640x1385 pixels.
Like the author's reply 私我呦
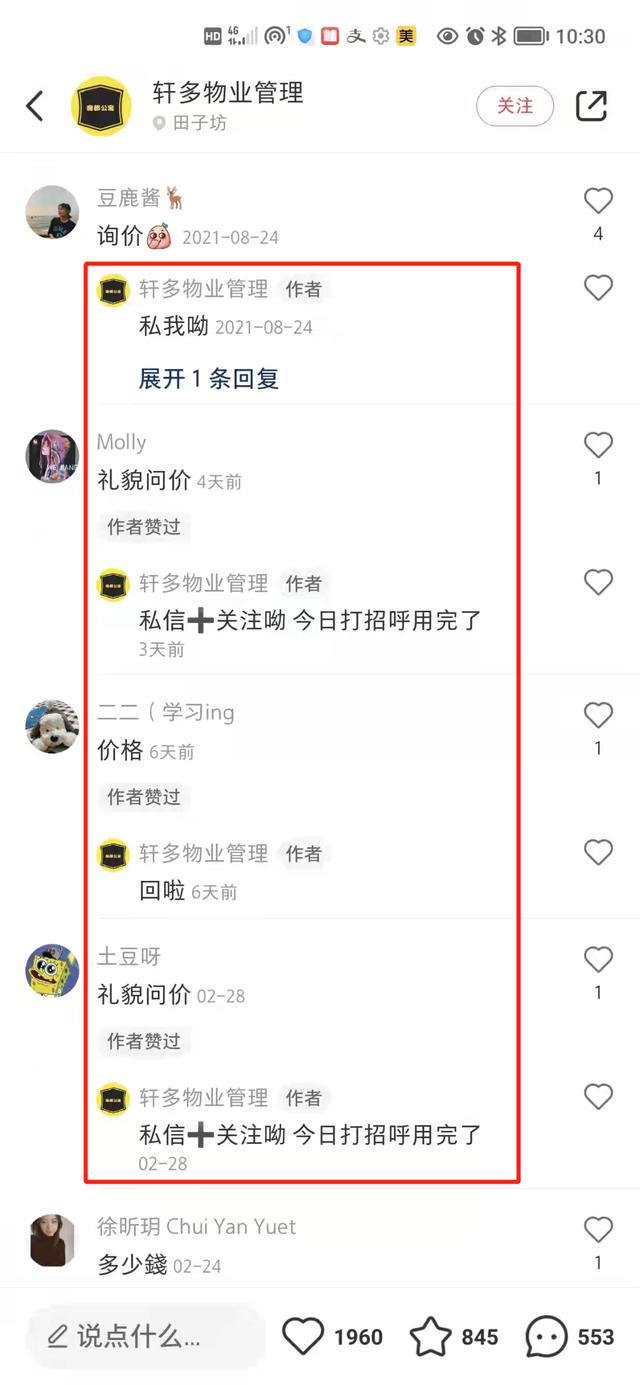(x=598, y=288)
